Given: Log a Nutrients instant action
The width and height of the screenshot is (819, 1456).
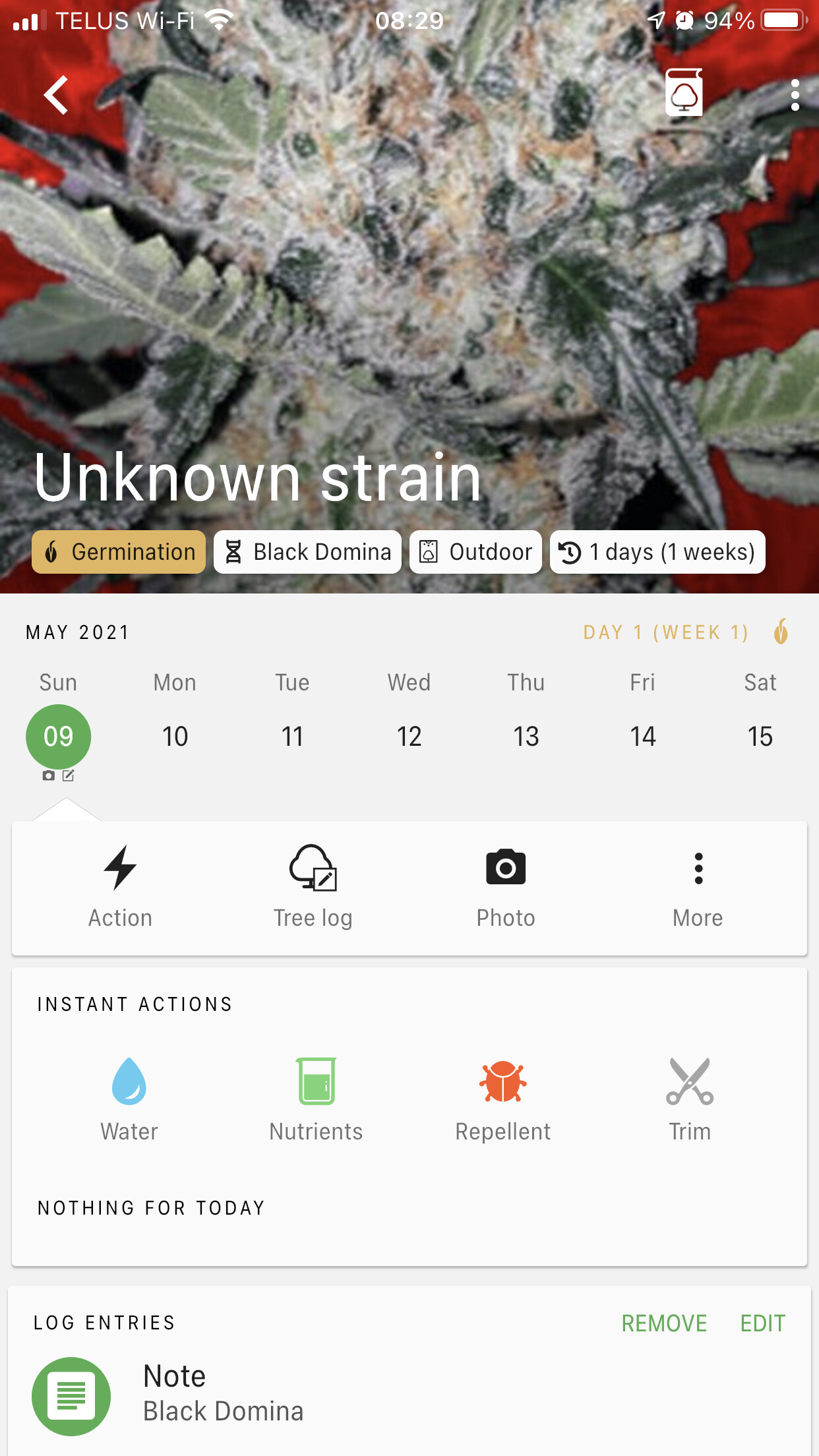Looking at the screenshot, I should coord(317,1099).
